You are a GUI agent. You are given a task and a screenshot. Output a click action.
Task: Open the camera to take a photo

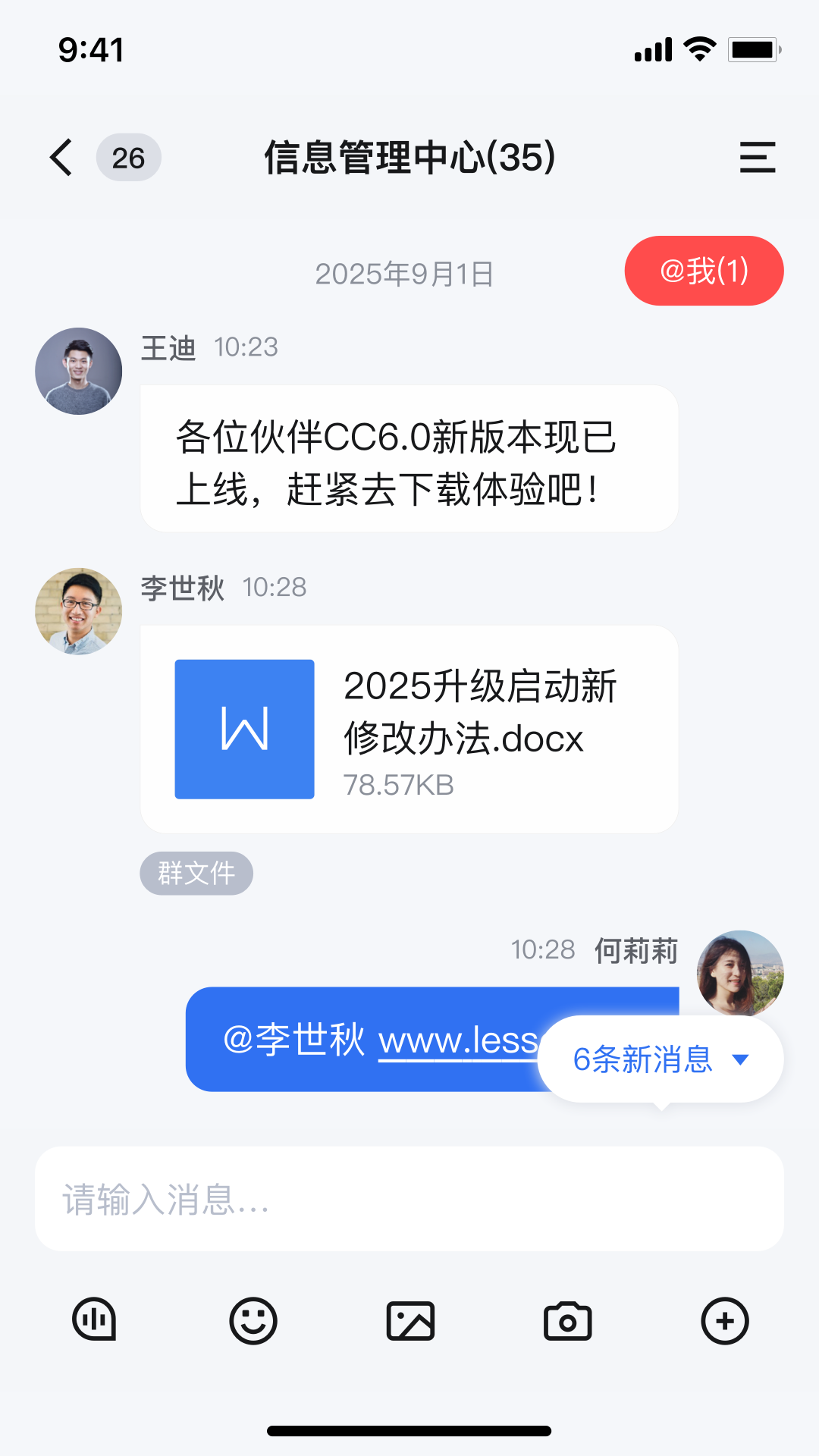[x=567, y=1320]
